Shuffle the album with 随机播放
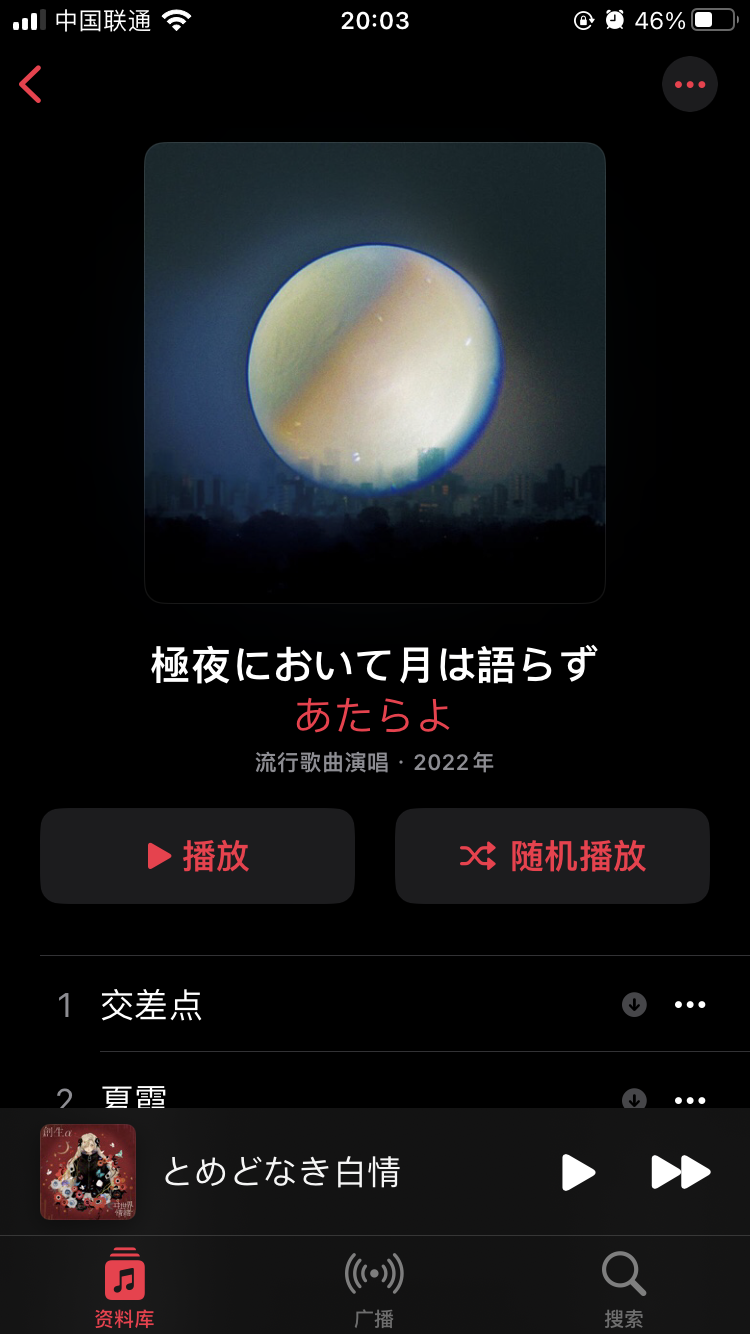This screenshot has width=750, height=1334. (x=552, y=856)
